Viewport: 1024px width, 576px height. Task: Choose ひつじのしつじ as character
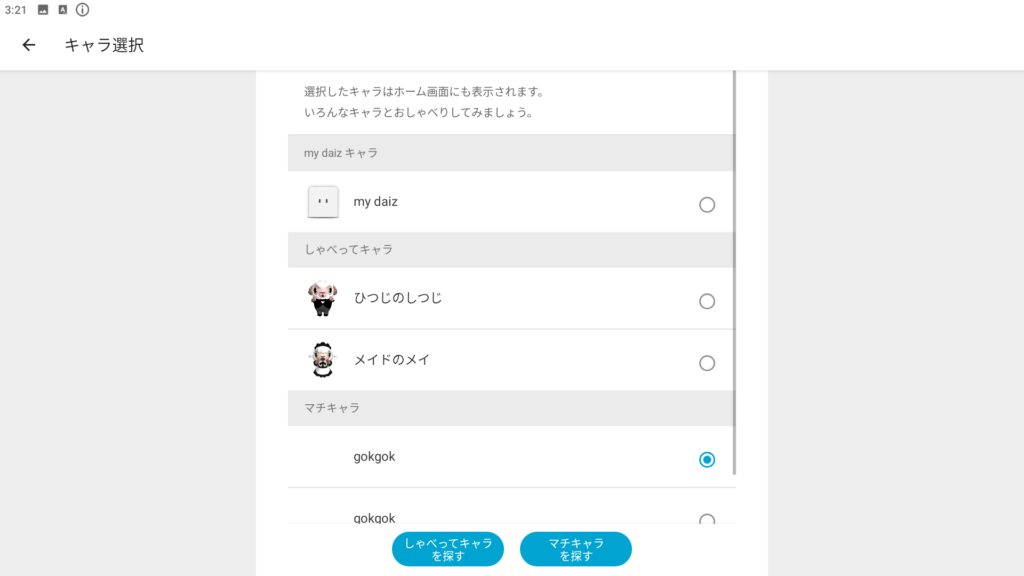point(707,301)
